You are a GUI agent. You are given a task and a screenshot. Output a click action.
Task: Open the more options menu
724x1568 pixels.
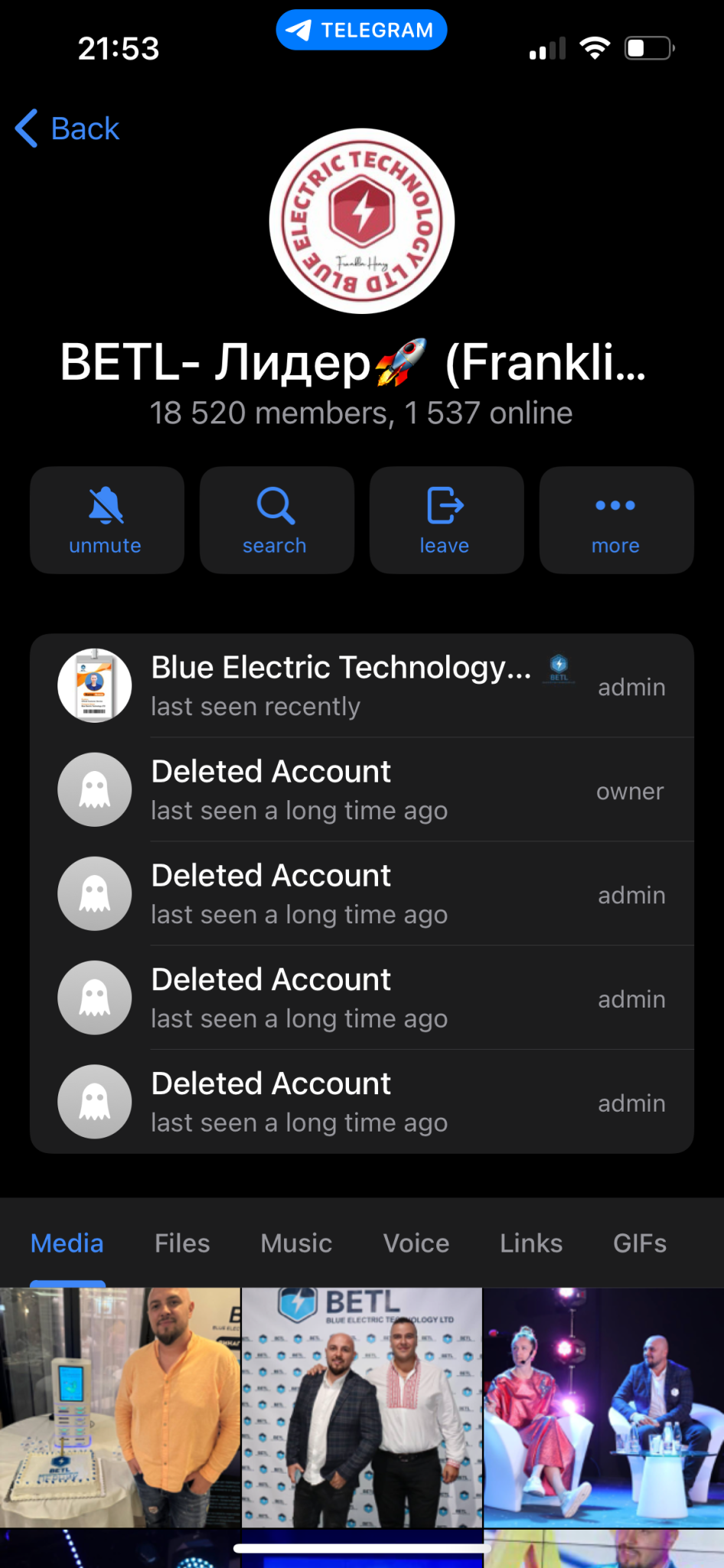click(616, 521)
